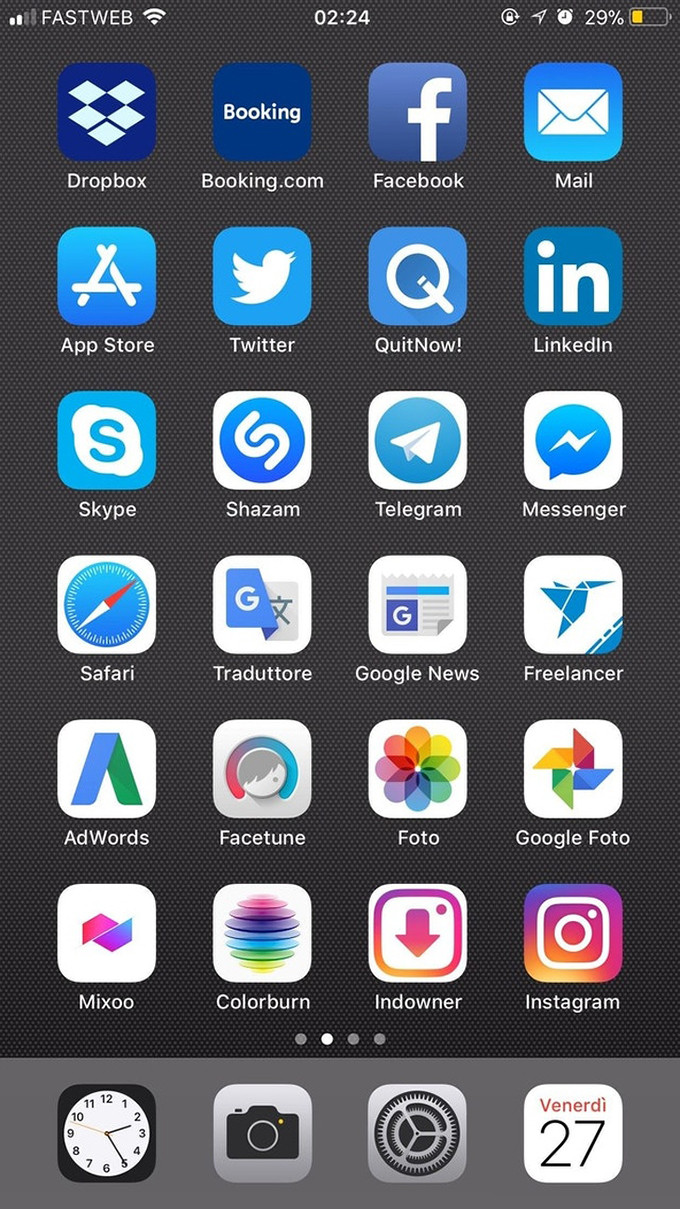Open Settings from the dock
Image resolution: width=680 pixels, height=1209 pixels.
[x=418, y=1133]
